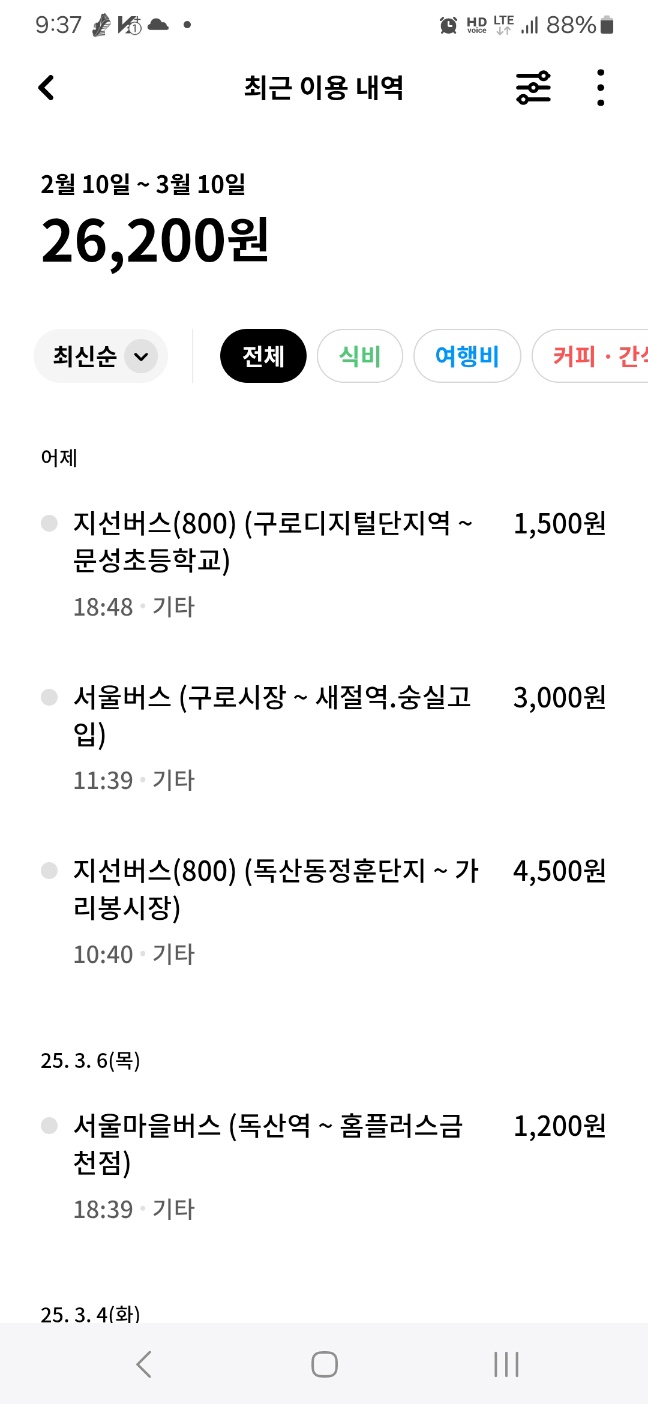
Task: Open the system recent apps button
Action: (x=506, y=1364)
